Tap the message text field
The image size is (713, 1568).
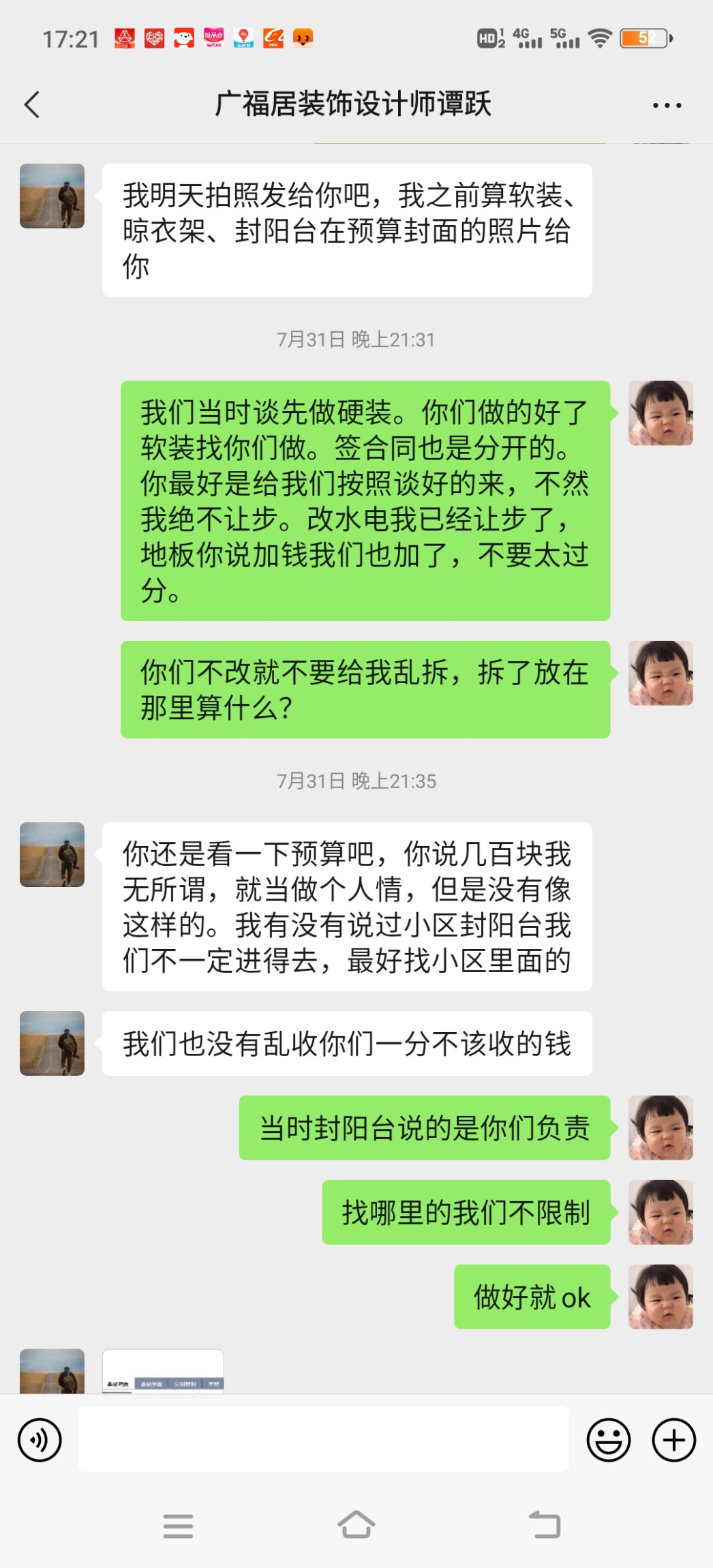323,1439
